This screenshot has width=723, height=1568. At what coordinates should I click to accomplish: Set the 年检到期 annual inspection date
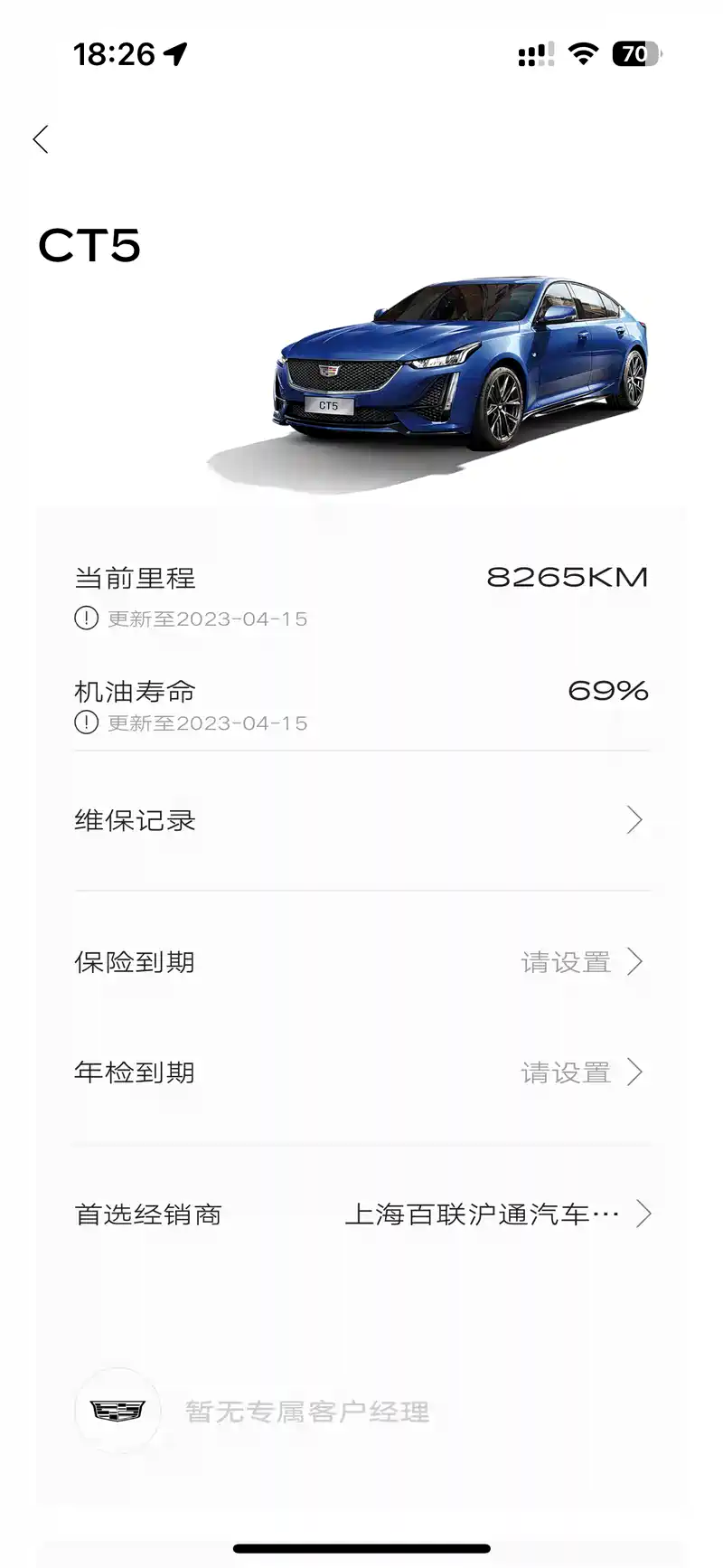(578, 1072)
